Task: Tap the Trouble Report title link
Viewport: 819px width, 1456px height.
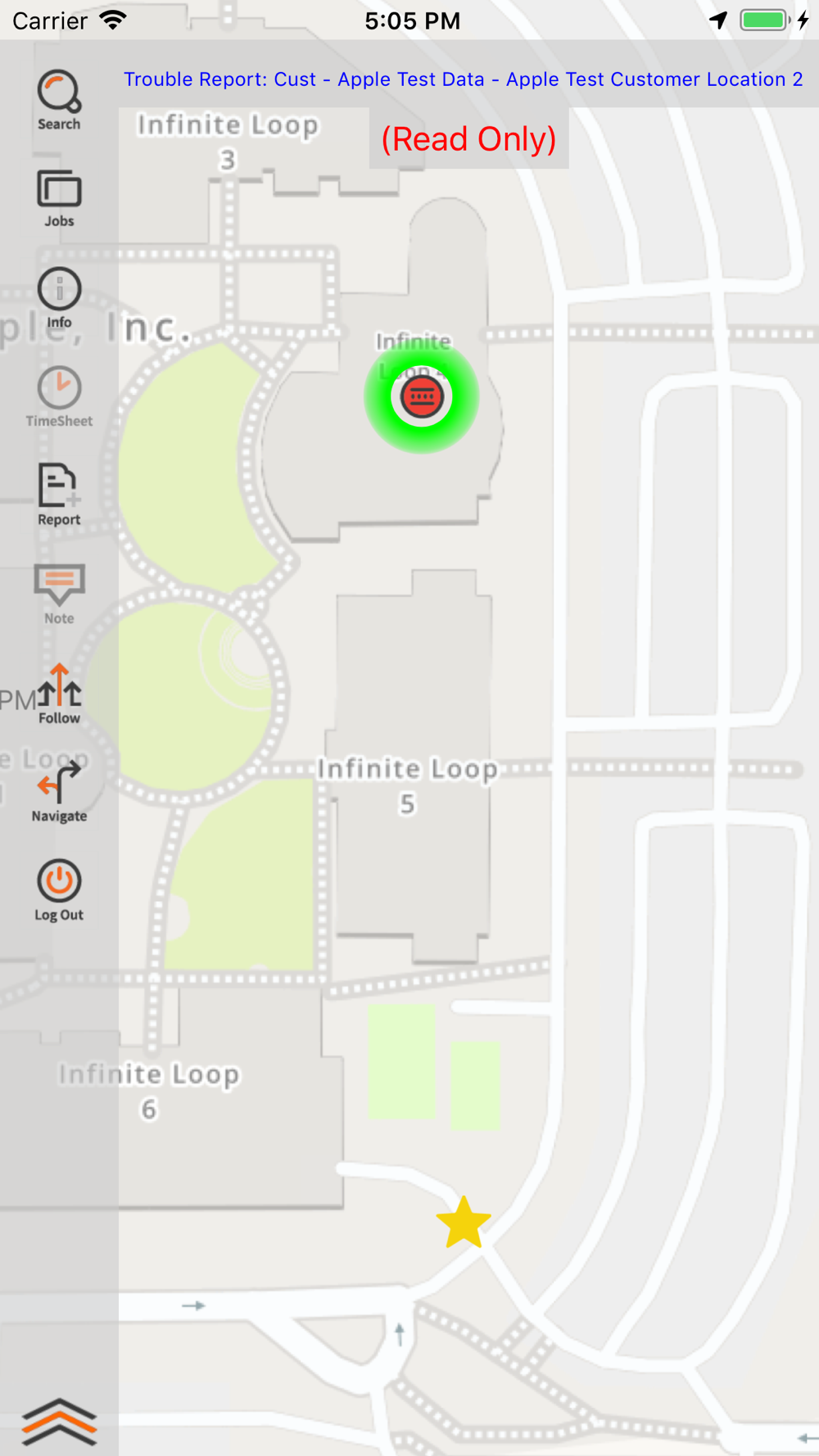Action: tap(464, 79)
